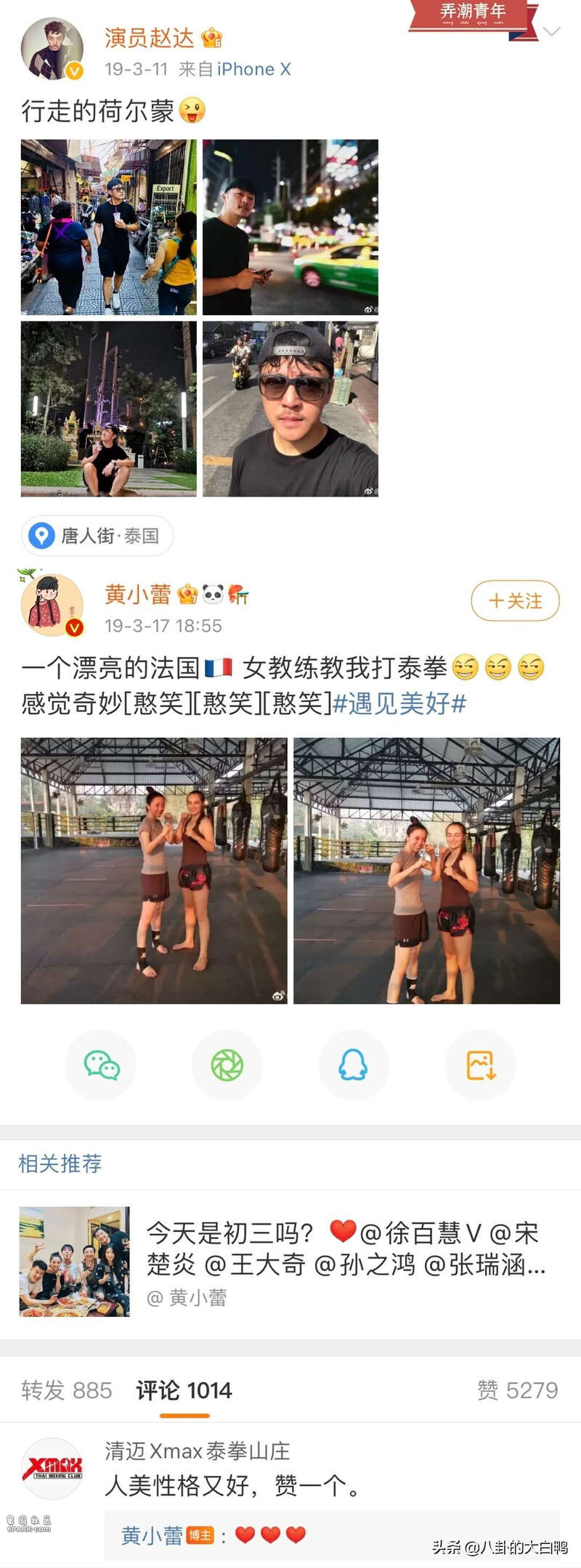The width and height of the screenshot is (581, 1568).
Task: Open the 唐人街·泰国 location tag
Action: point(97,536)
